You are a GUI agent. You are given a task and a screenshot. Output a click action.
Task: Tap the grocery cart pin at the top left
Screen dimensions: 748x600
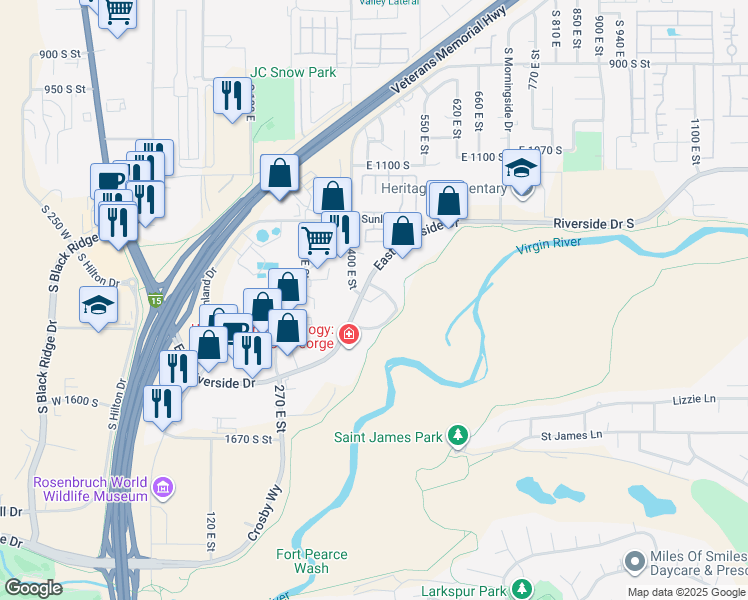pyautogui.click(x=118, y=14)
